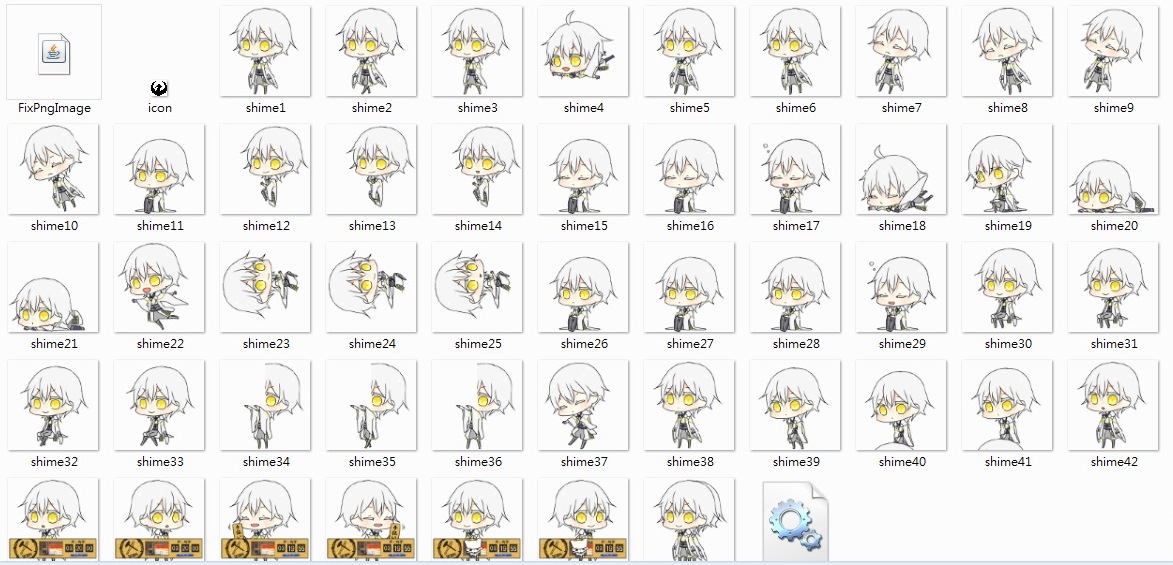Open the shime14 thumbnail
Screen dimensions: 1173x565
(x=477, y=169)
